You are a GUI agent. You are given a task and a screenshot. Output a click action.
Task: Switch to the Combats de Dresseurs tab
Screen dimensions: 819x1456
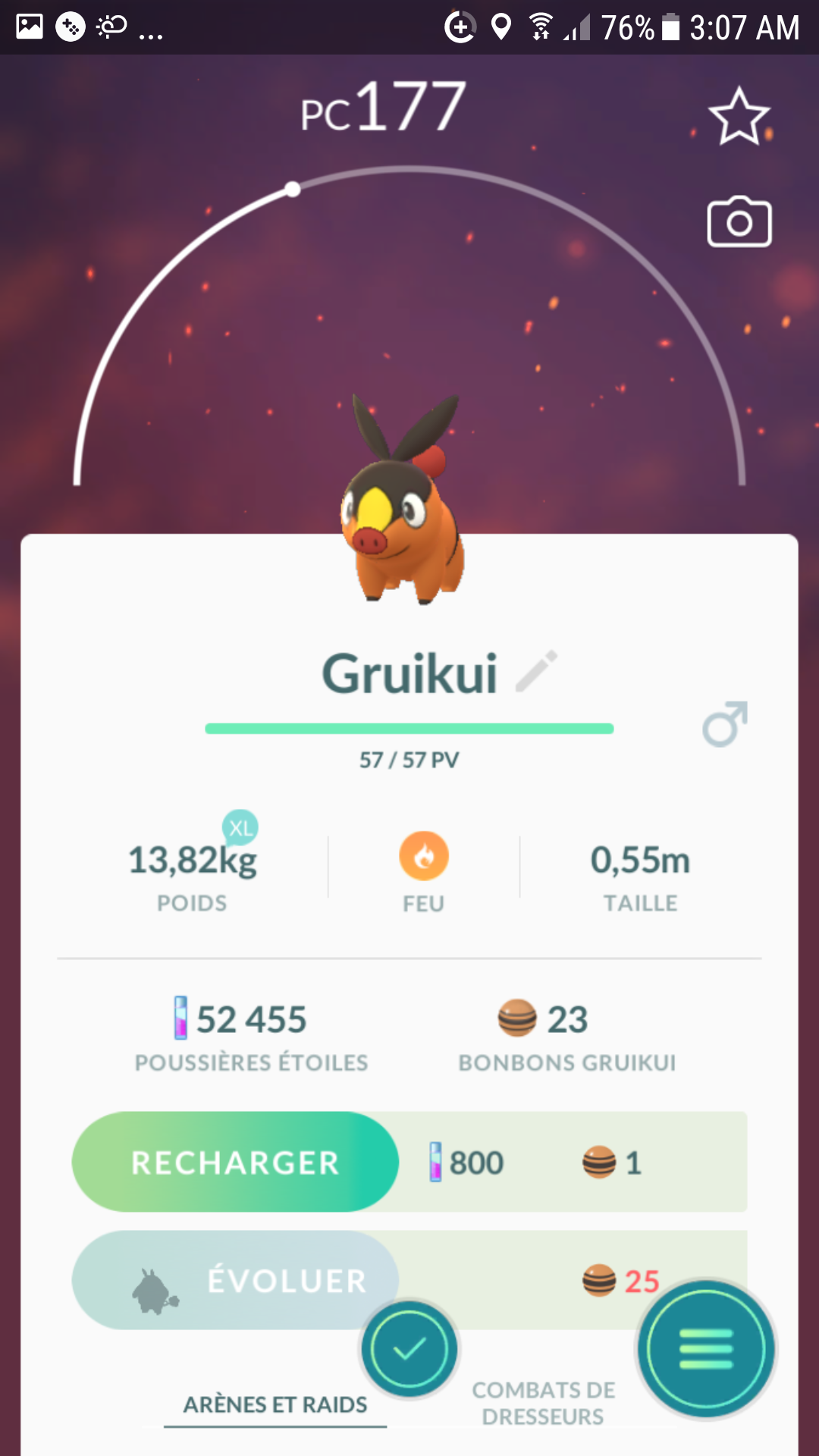click(x=543, y=1403)
